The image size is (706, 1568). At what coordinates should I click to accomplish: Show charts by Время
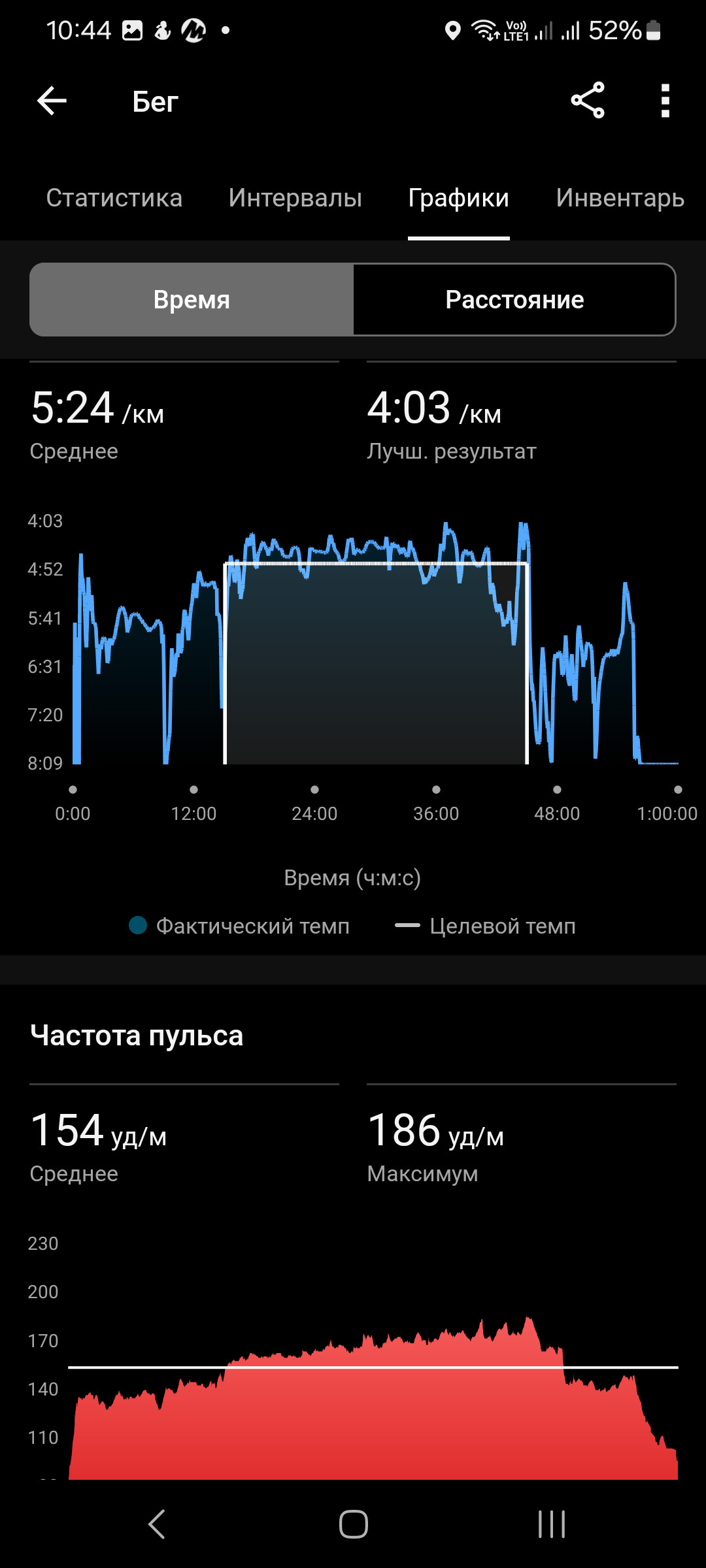pos(192,299)
